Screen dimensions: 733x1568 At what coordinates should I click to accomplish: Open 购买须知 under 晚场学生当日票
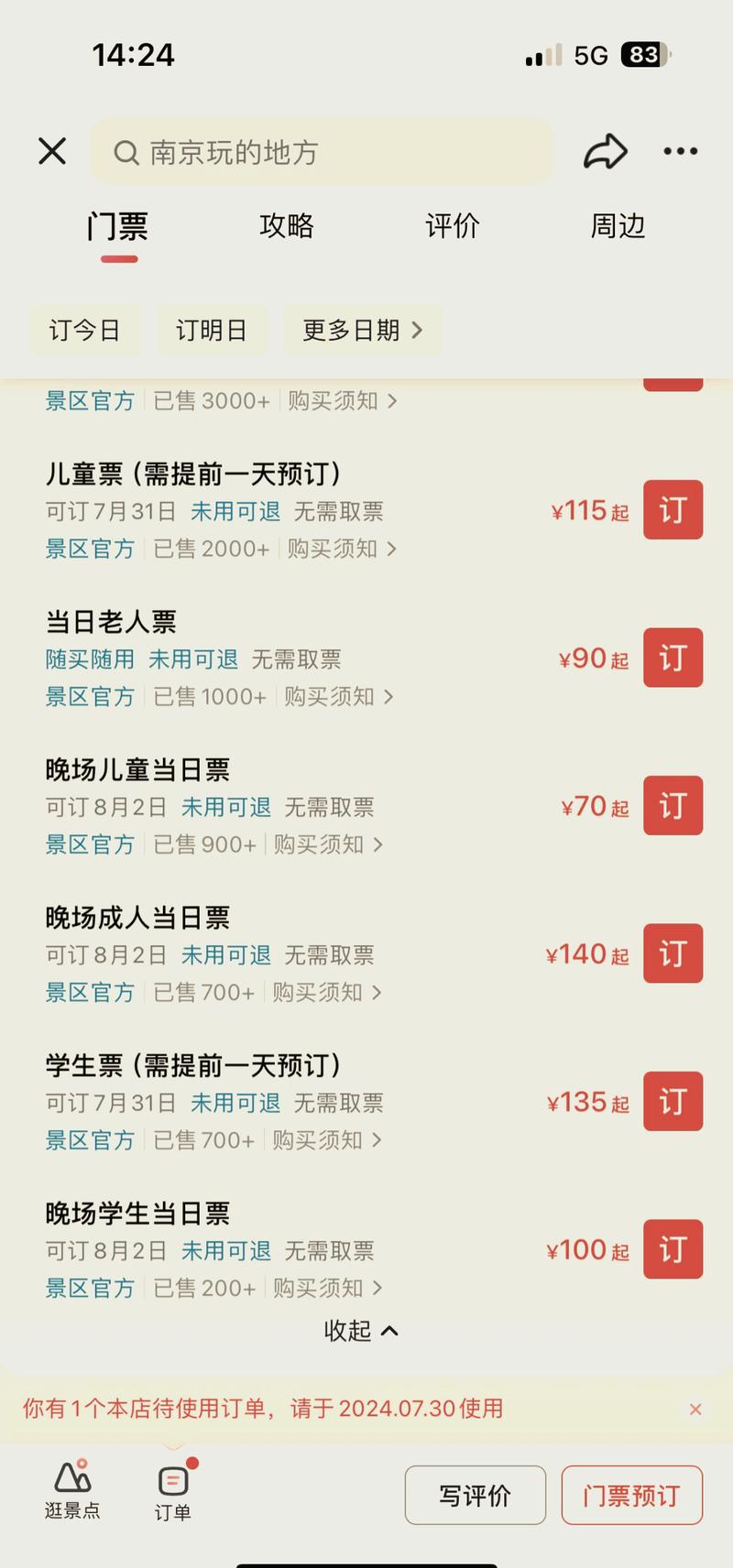[x=327, y=1288]
